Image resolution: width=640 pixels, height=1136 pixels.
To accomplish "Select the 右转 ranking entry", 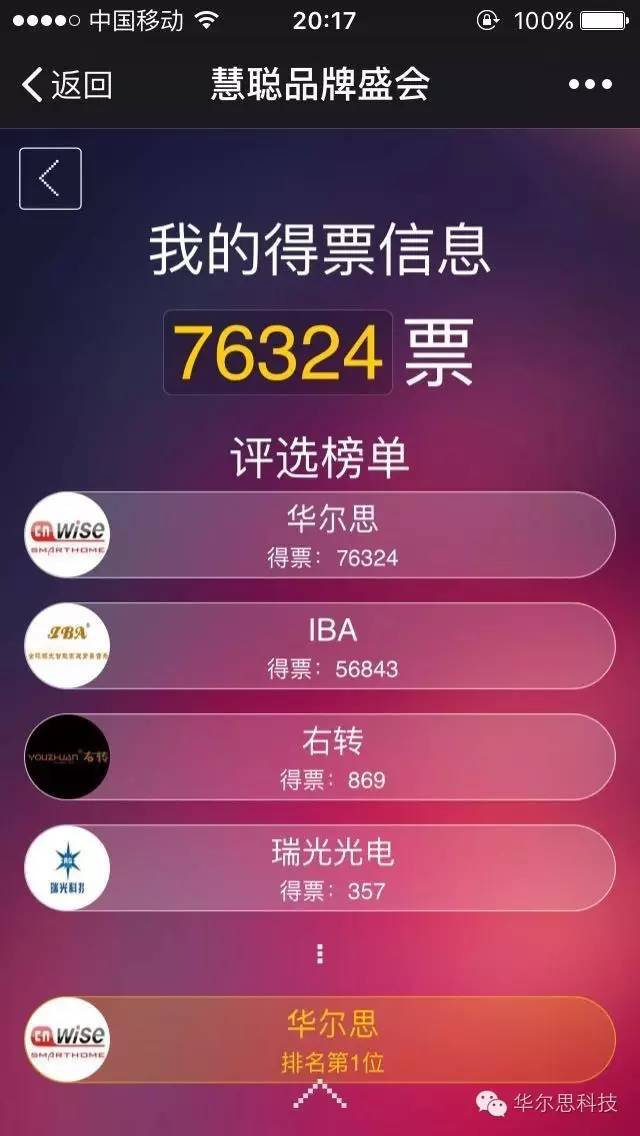I will pyautogui.click(x=320, y=757).
